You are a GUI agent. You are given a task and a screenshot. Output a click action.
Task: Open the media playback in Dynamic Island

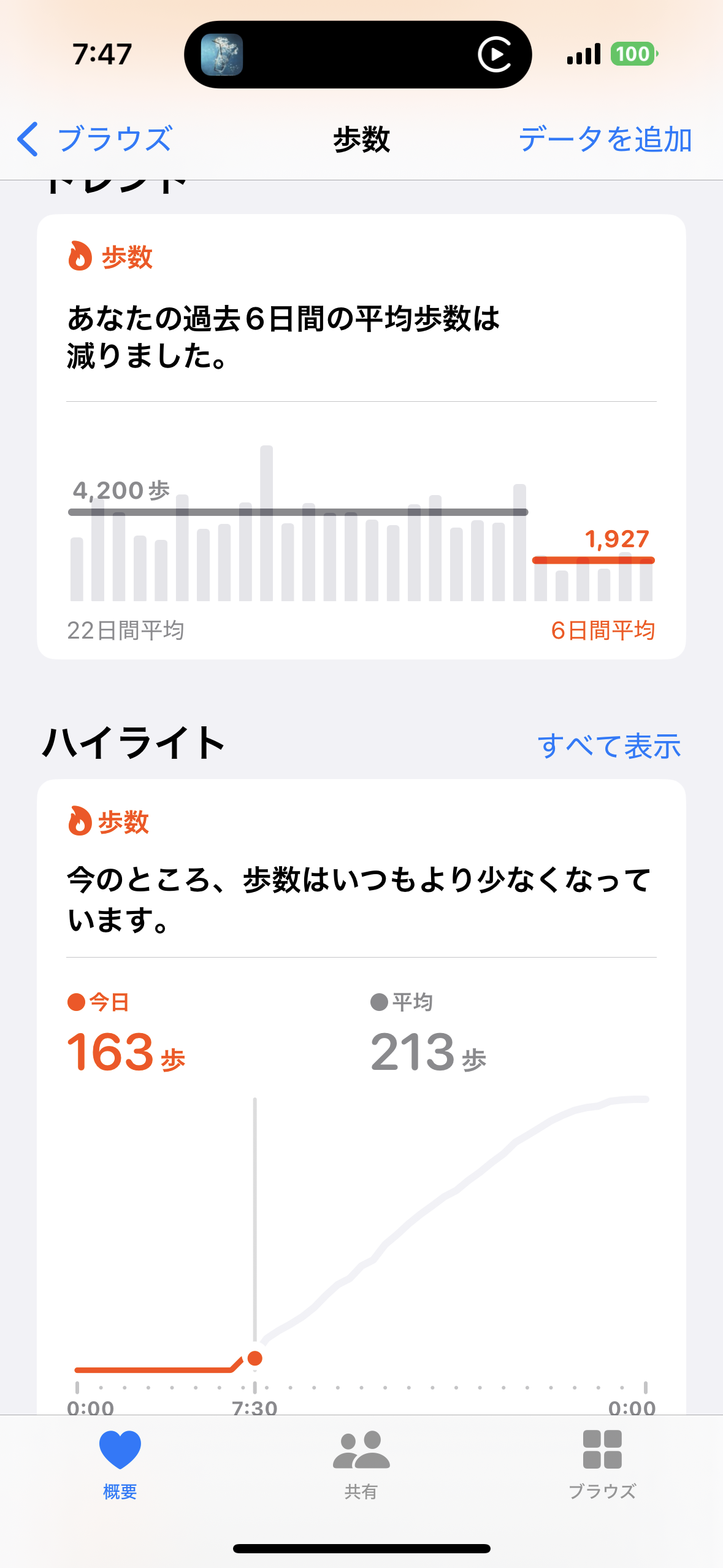358,55
